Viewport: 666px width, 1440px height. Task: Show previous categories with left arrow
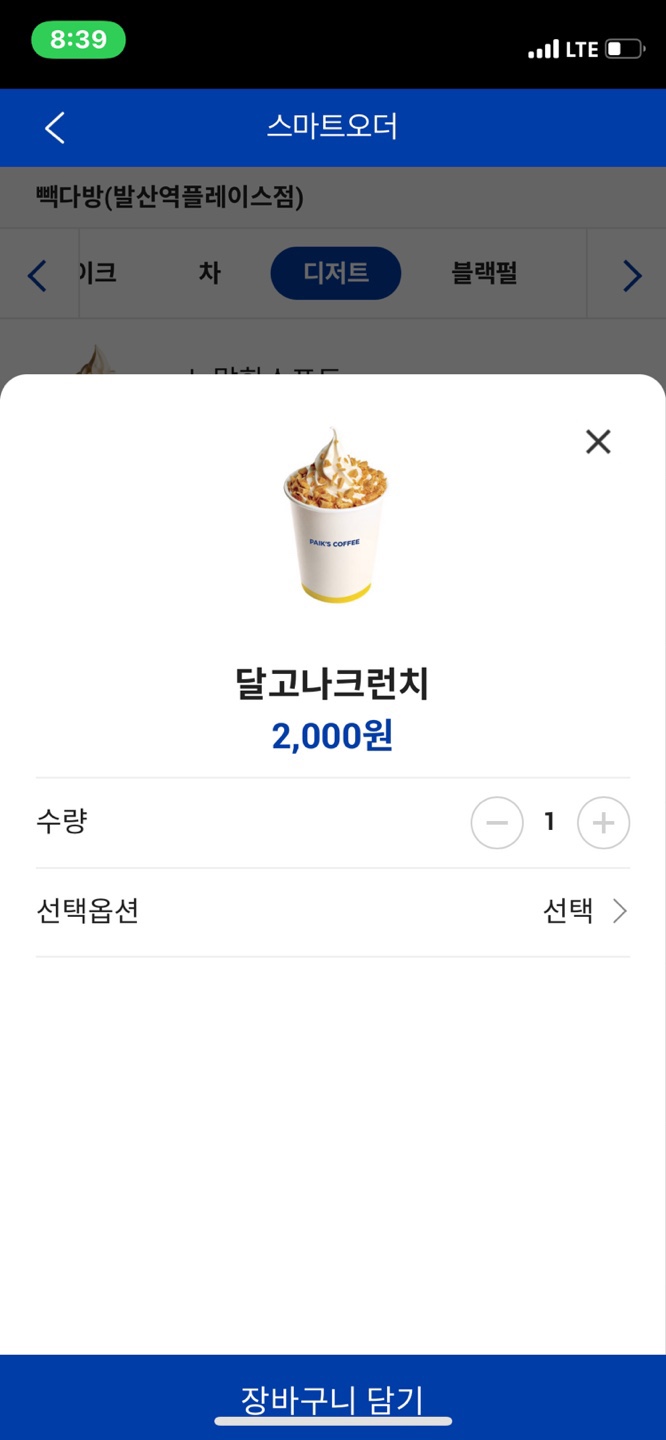click(x=38, y=275)
